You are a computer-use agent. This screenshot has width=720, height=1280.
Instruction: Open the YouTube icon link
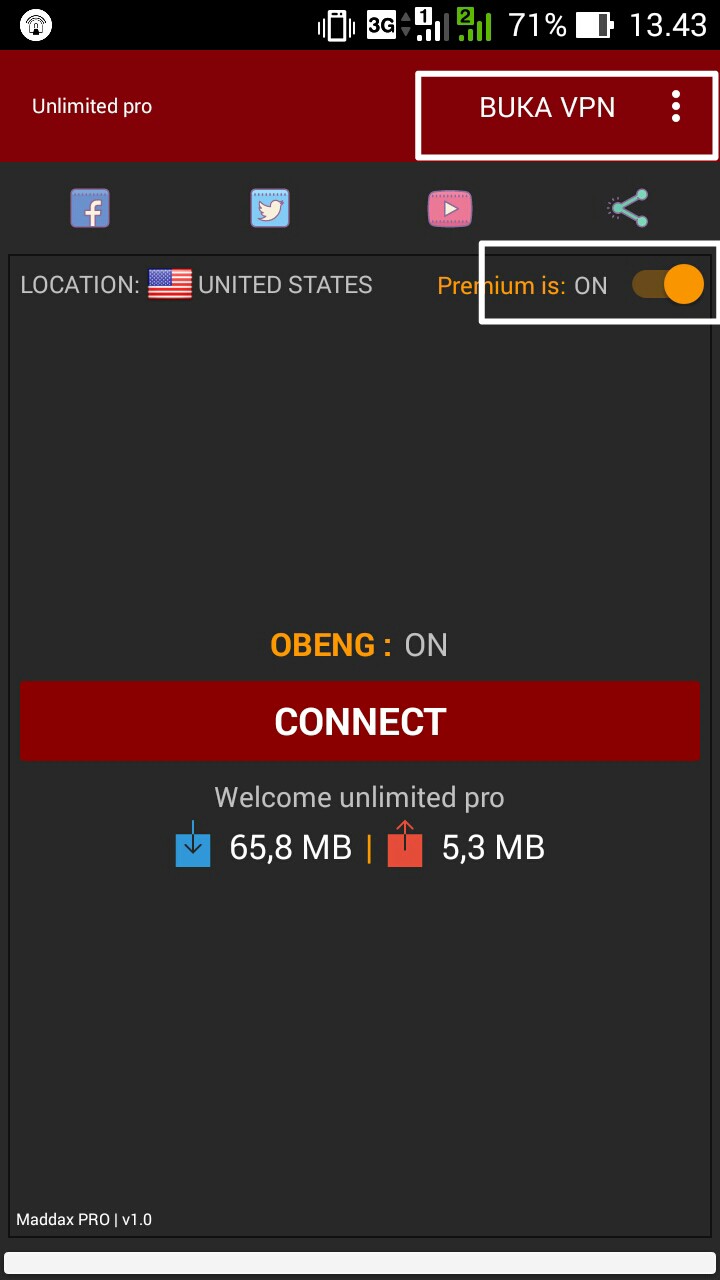[x=450, y=209]
